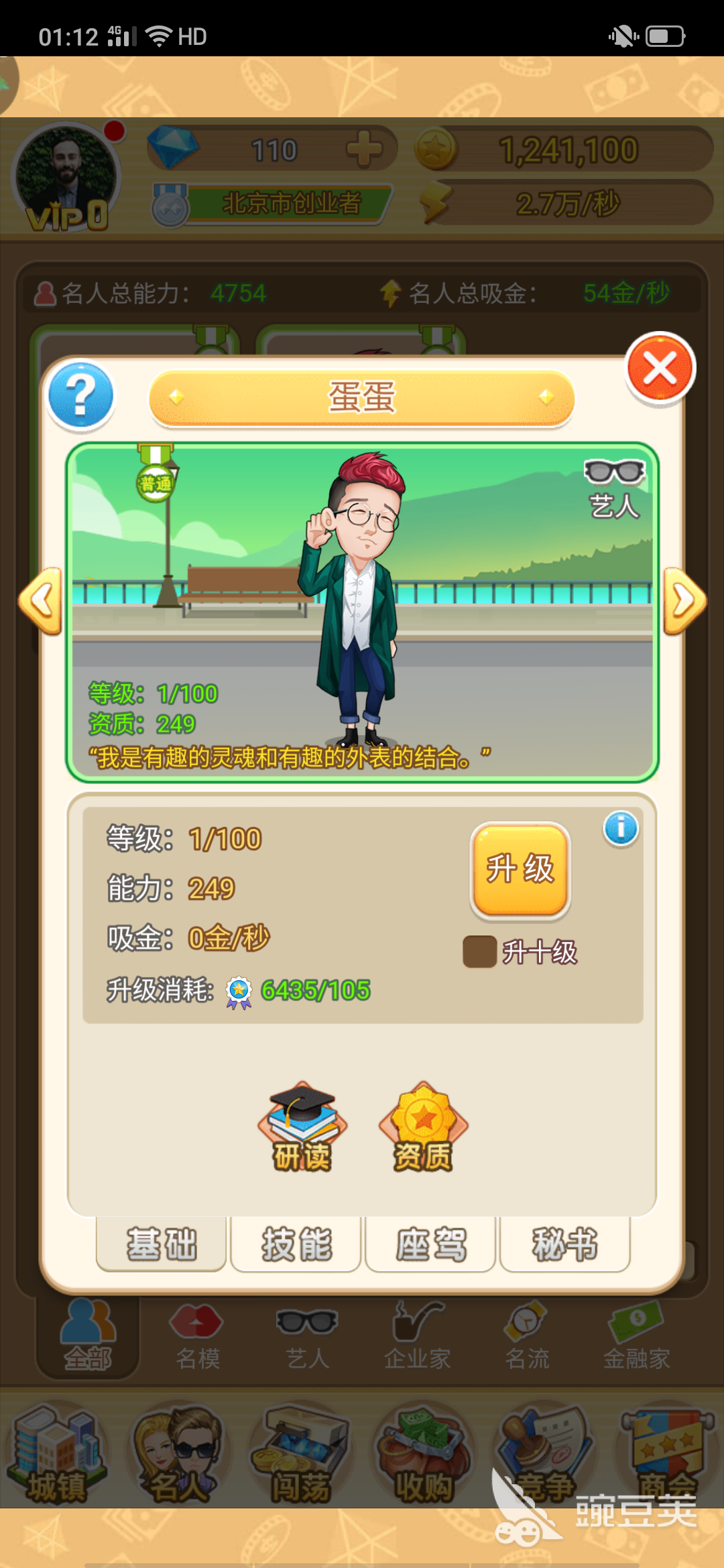
Task: Switch to the 秘书 tab
Action: pyautogui.click(x=564, y=1244)
